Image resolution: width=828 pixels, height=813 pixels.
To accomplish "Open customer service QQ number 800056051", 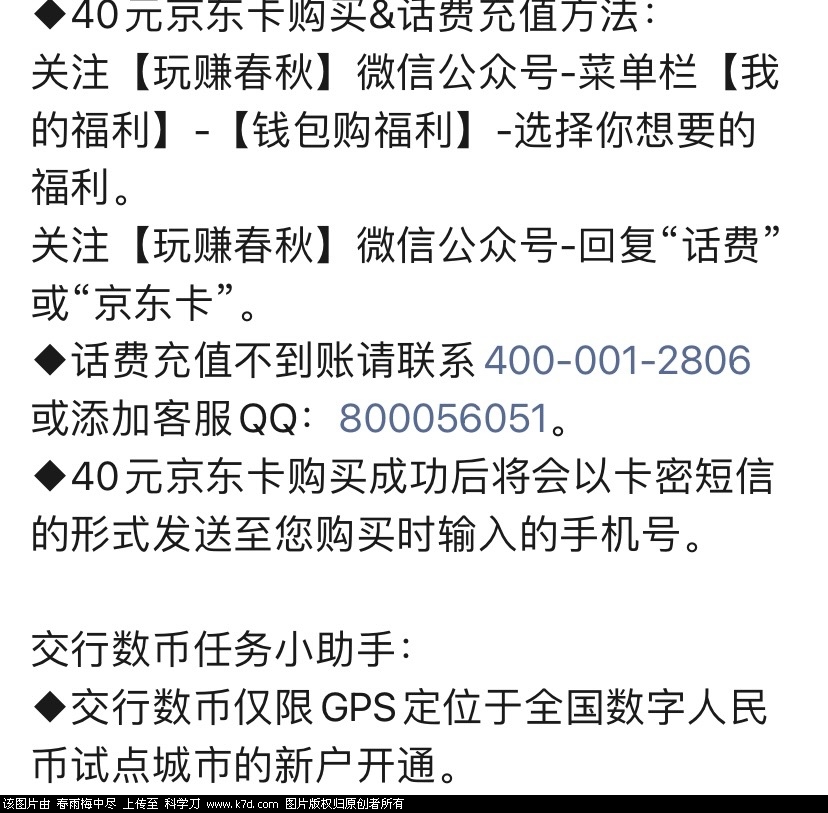I will tap(443, 419).
